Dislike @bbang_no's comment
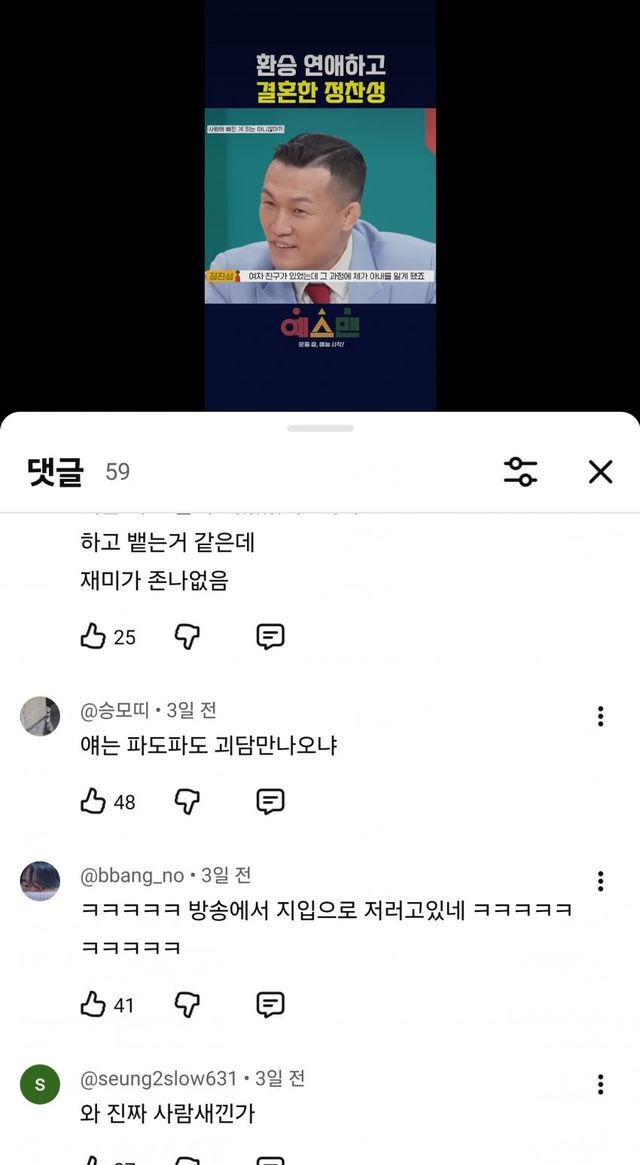The image size is (640, 1165). [x=187, y=1005]
